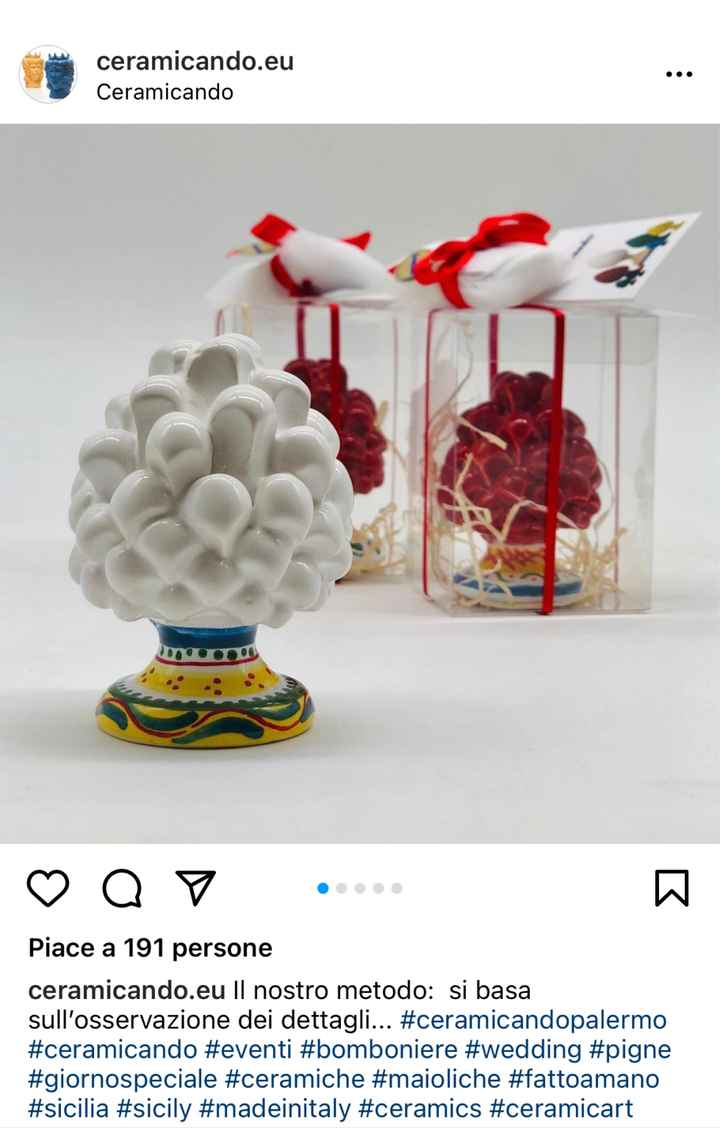View the 191 people who liked
This screenshot has height=1128, width=720.
(x=150, y=947)
